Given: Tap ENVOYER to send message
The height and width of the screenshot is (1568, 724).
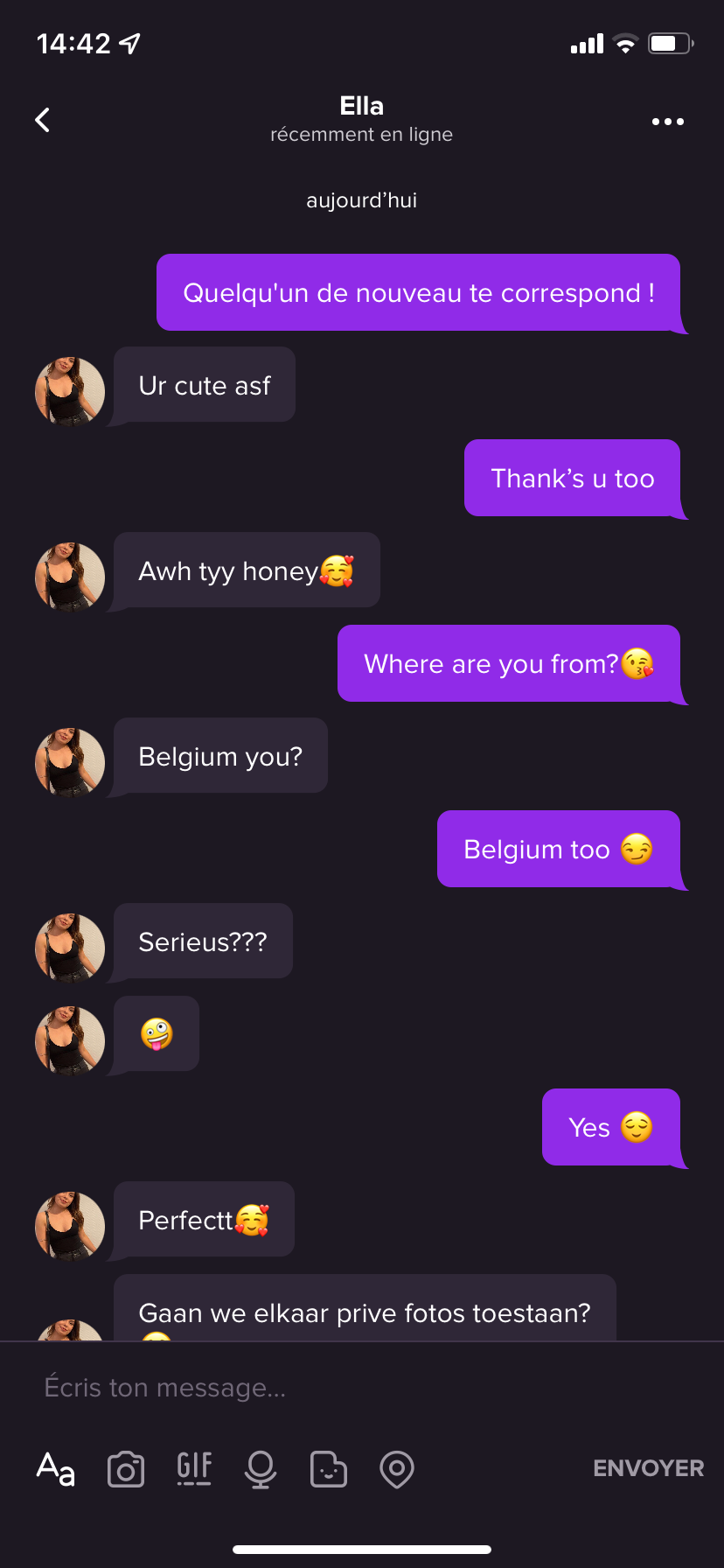Looking at the screenshot, I should [x=648, y=1468].
